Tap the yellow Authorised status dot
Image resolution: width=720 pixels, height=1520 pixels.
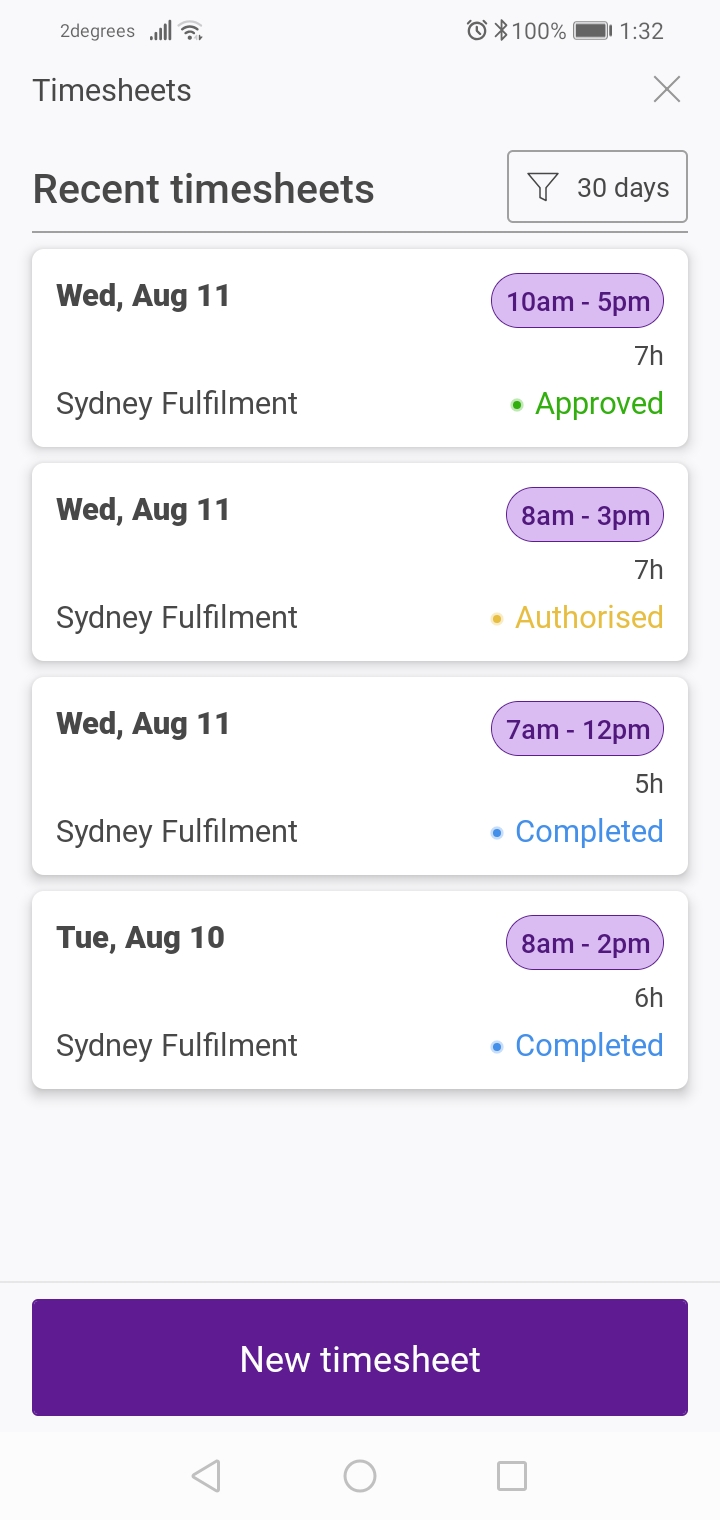(x=497, y=619)
